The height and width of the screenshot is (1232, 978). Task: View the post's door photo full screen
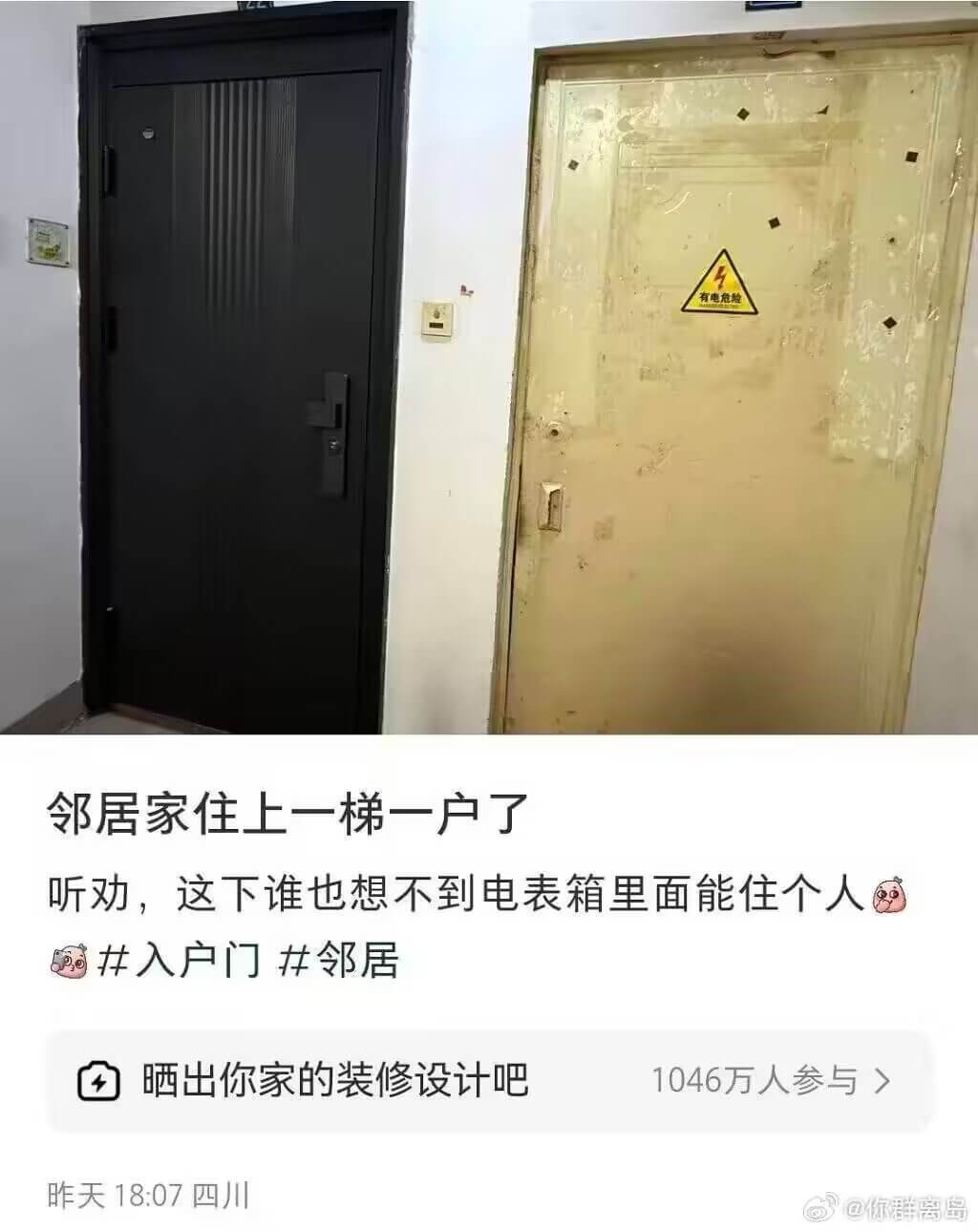pos(489,368)
